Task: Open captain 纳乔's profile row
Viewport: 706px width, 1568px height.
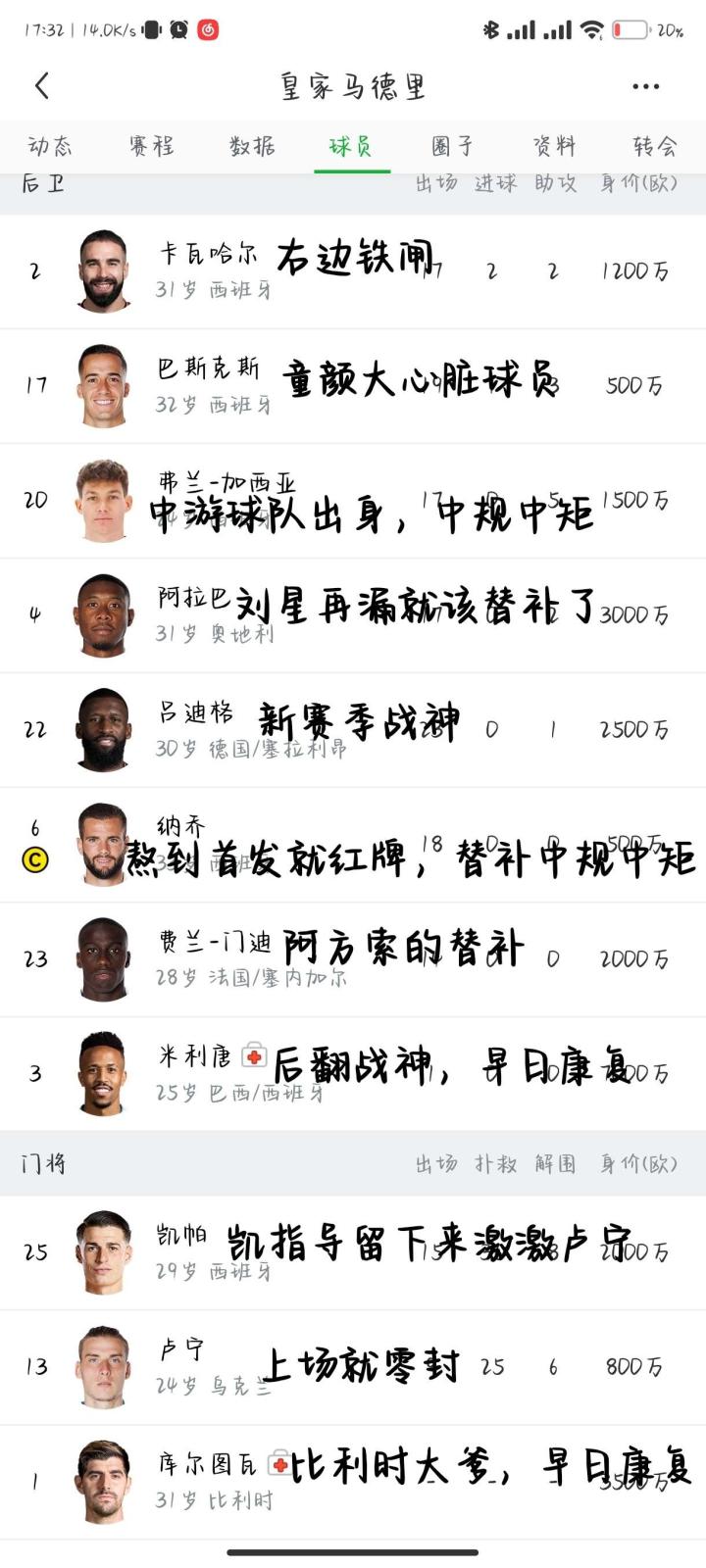Action: [x=353, y=845]
